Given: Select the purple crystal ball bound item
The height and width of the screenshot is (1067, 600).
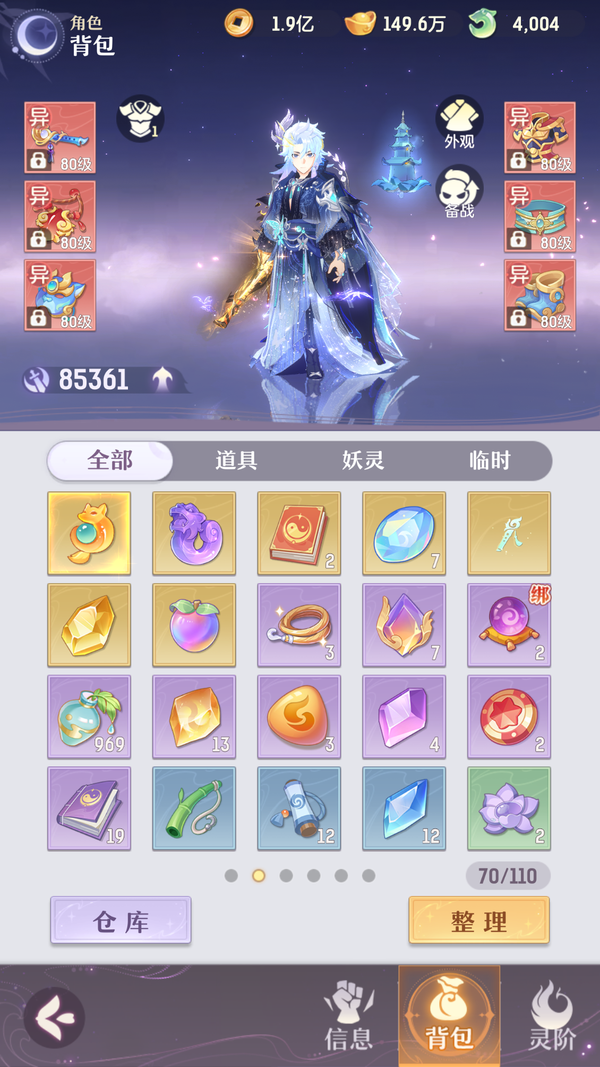Looking at the screenshot, I should coord(509,625).
